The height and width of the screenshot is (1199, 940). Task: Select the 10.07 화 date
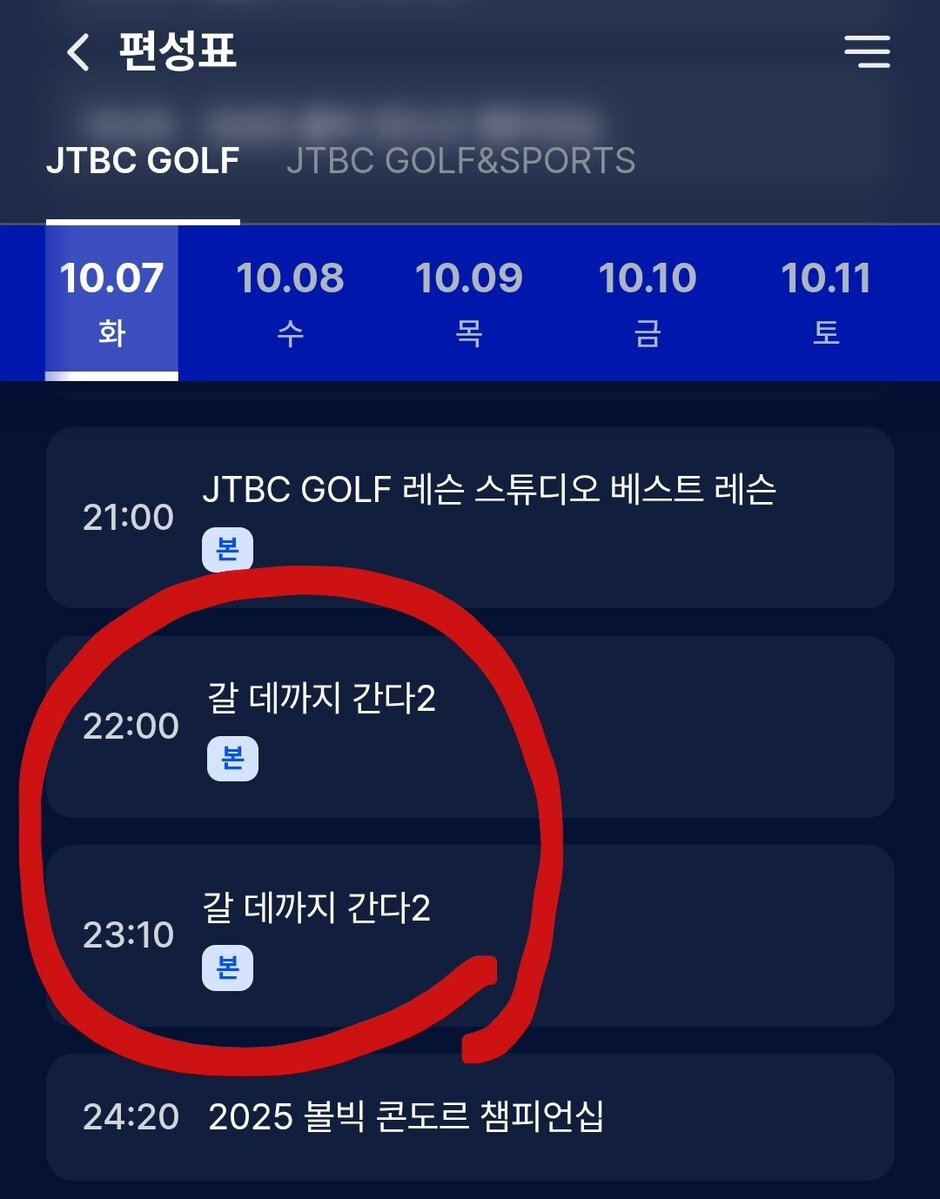coord(111,302)
